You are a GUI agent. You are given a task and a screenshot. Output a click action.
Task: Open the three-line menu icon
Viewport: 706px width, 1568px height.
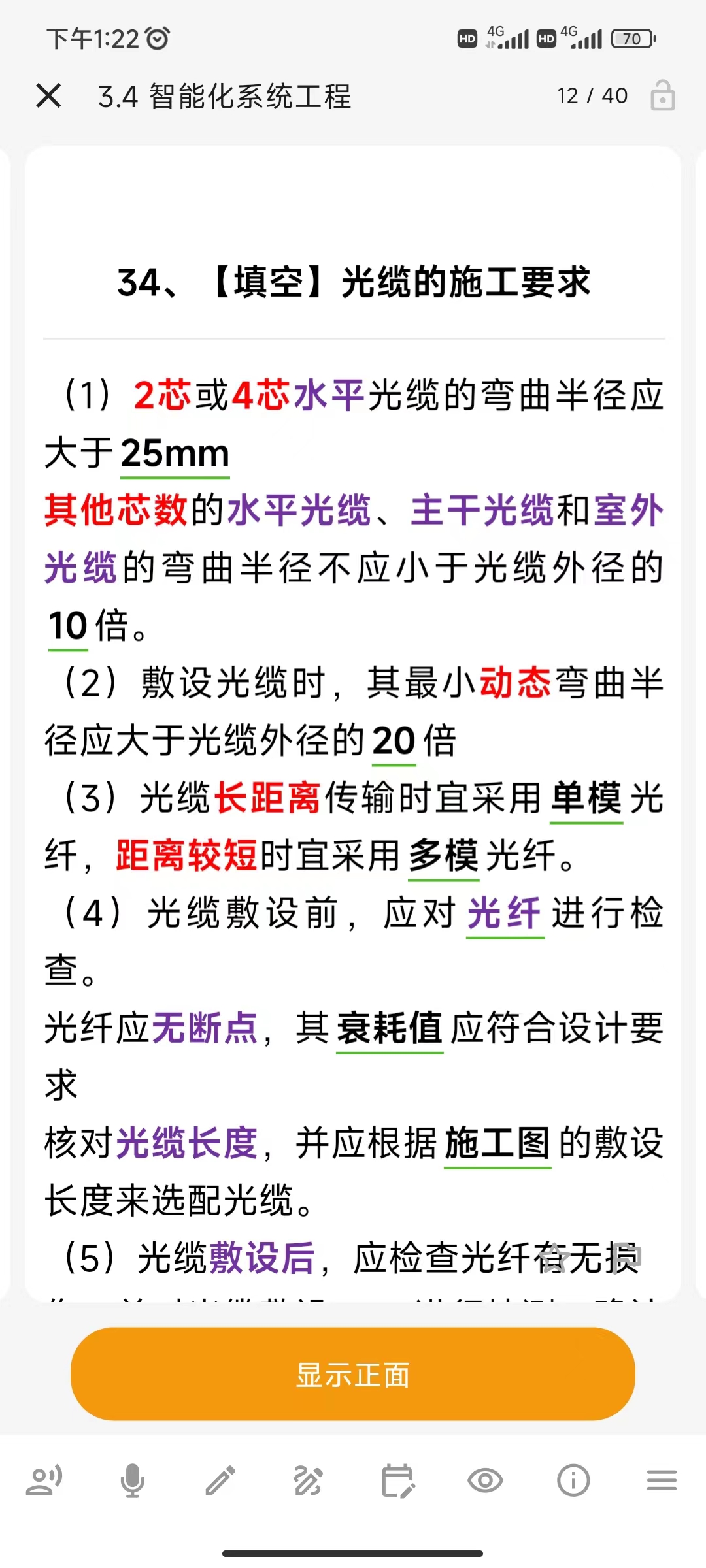[x=662, y=1480]
